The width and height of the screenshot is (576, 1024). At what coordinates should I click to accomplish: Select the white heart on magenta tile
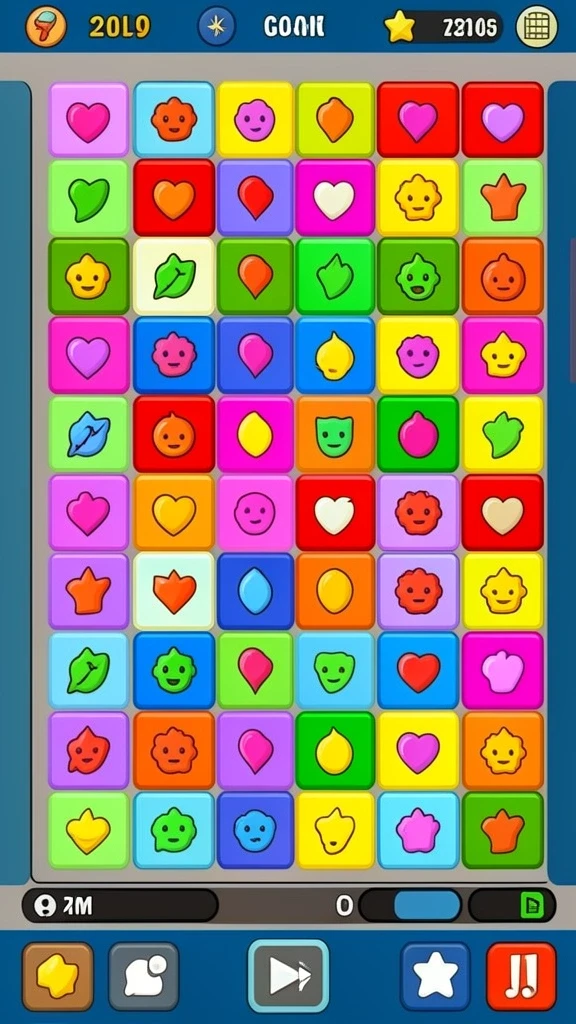pyautogui.click(x=335, y=198)
